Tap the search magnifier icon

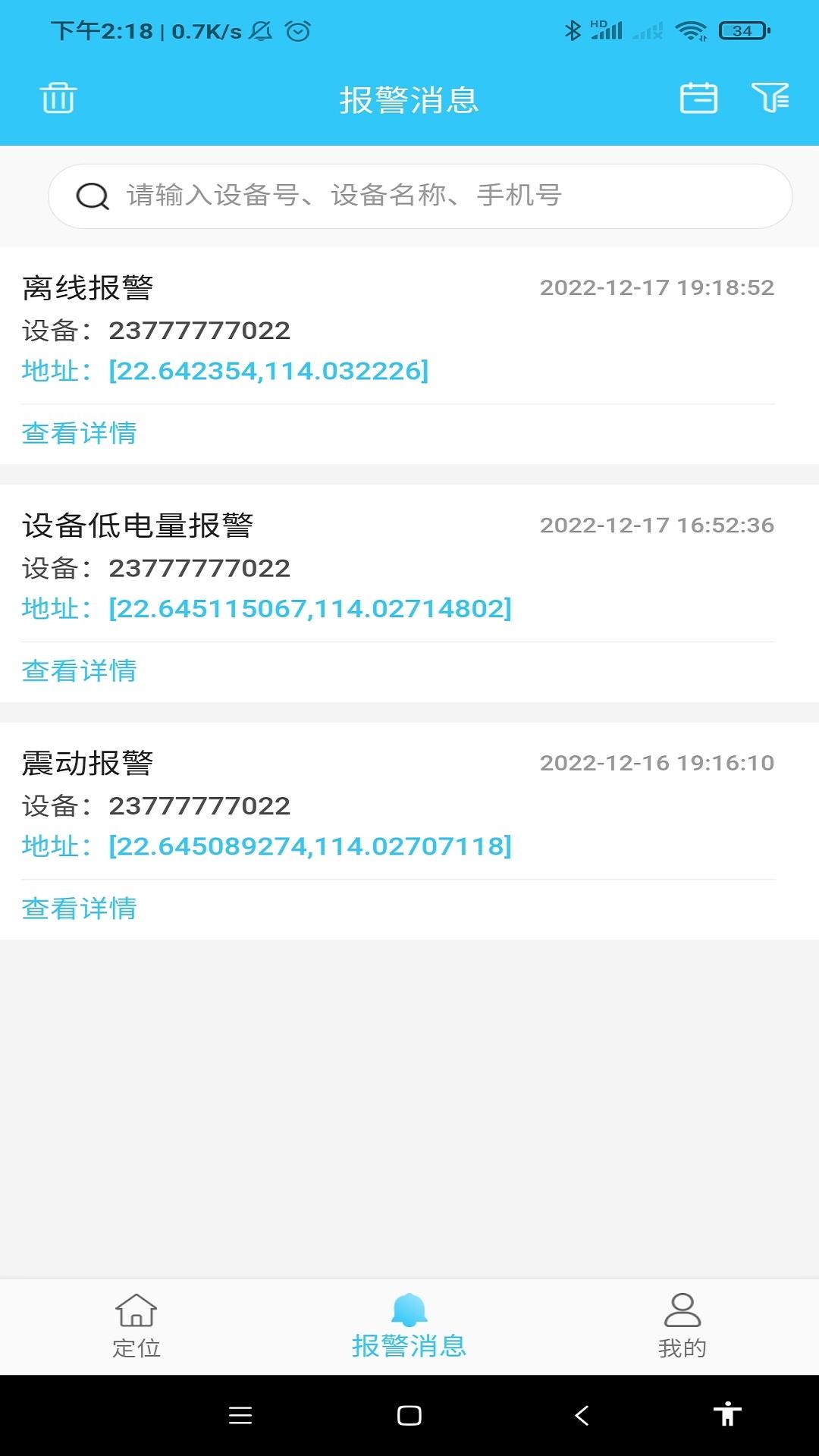(91, 196)
